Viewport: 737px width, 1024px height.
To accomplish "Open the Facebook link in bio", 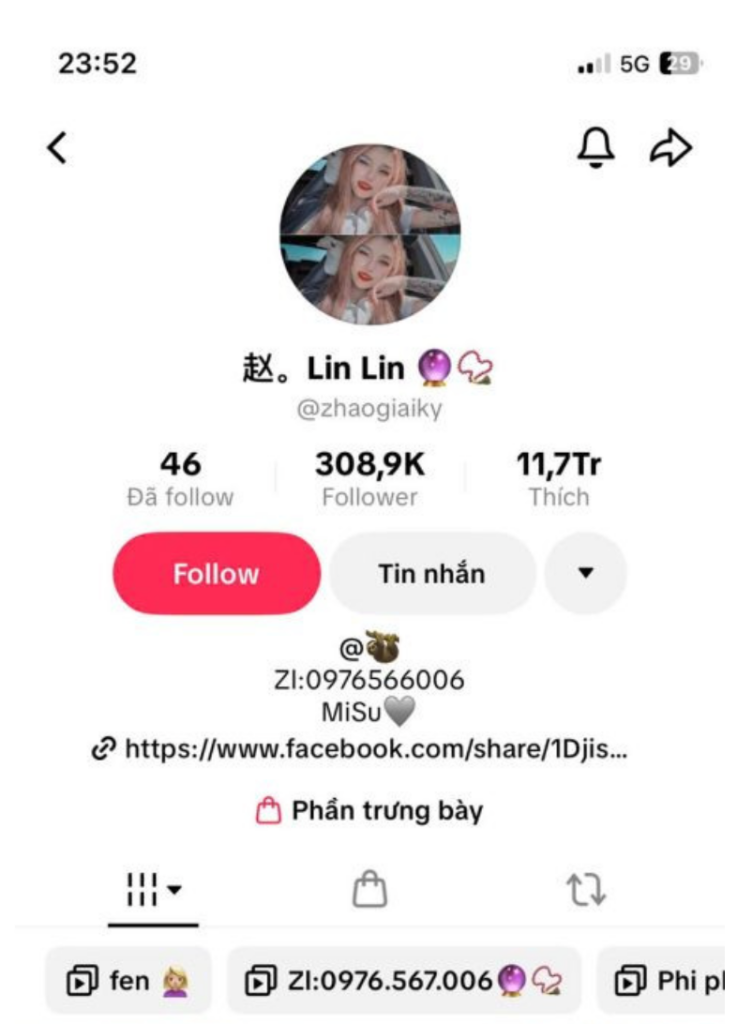I will coord(376,748).
